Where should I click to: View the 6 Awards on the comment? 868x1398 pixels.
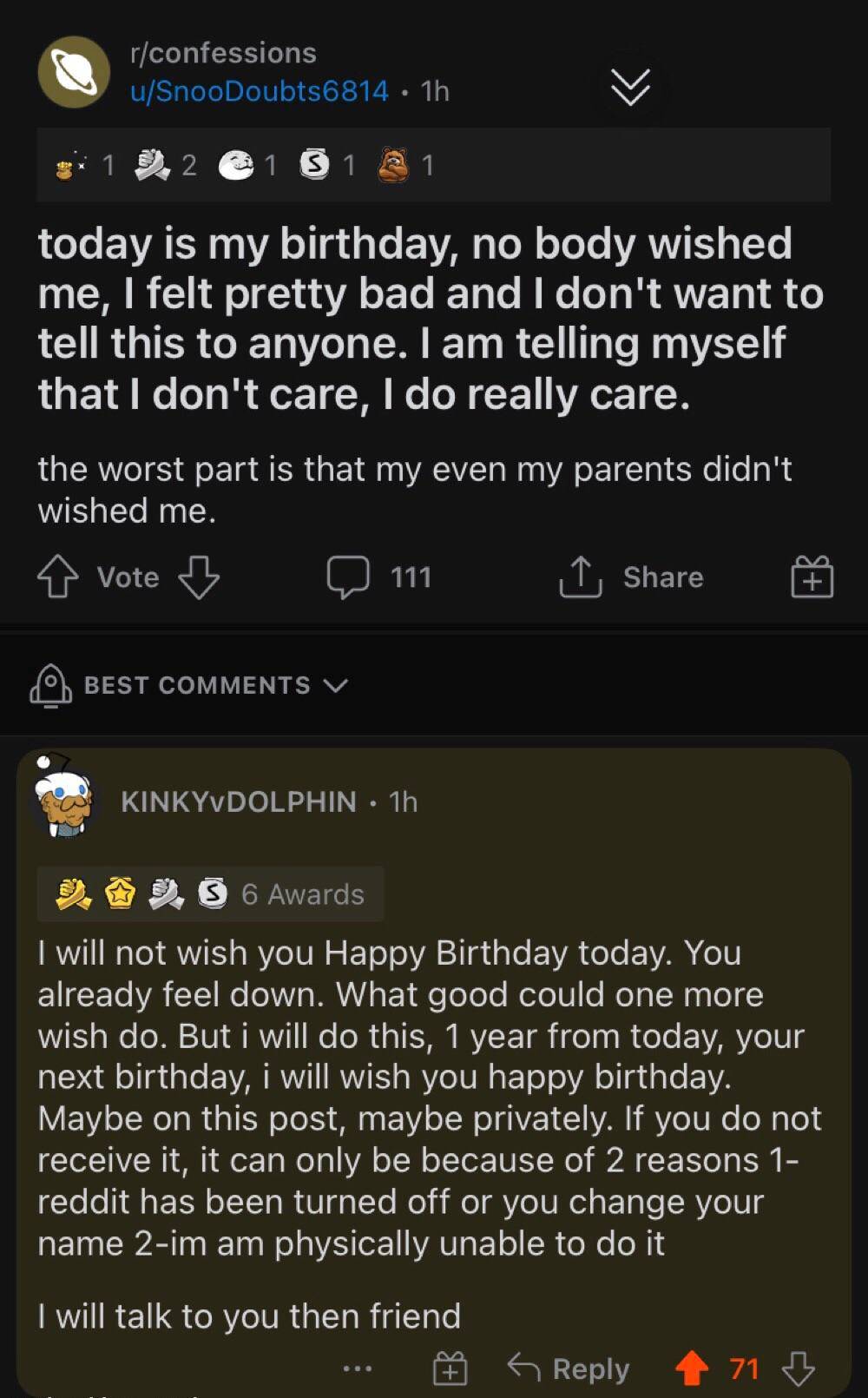click(302, 893)
